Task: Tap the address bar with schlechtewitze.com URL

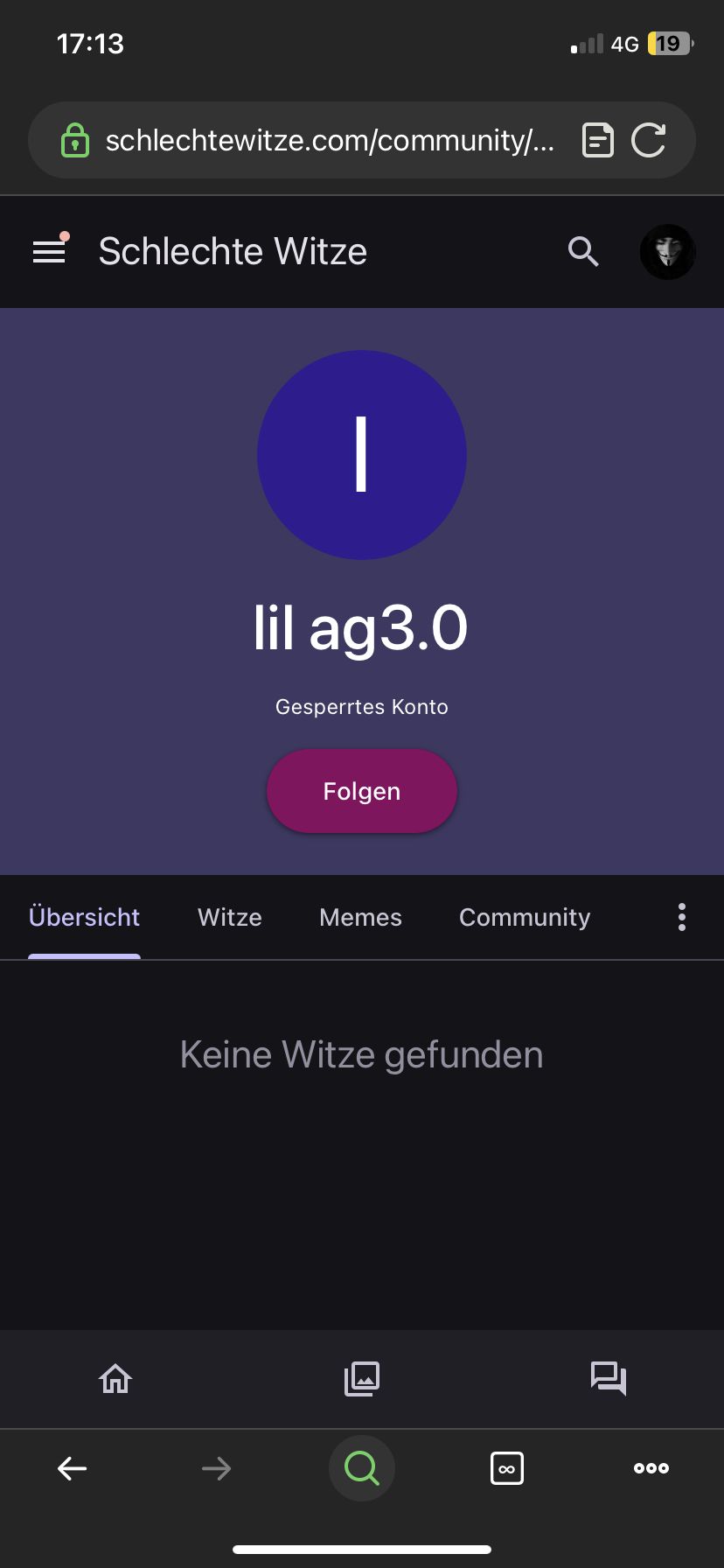Action: coord(329,140)
